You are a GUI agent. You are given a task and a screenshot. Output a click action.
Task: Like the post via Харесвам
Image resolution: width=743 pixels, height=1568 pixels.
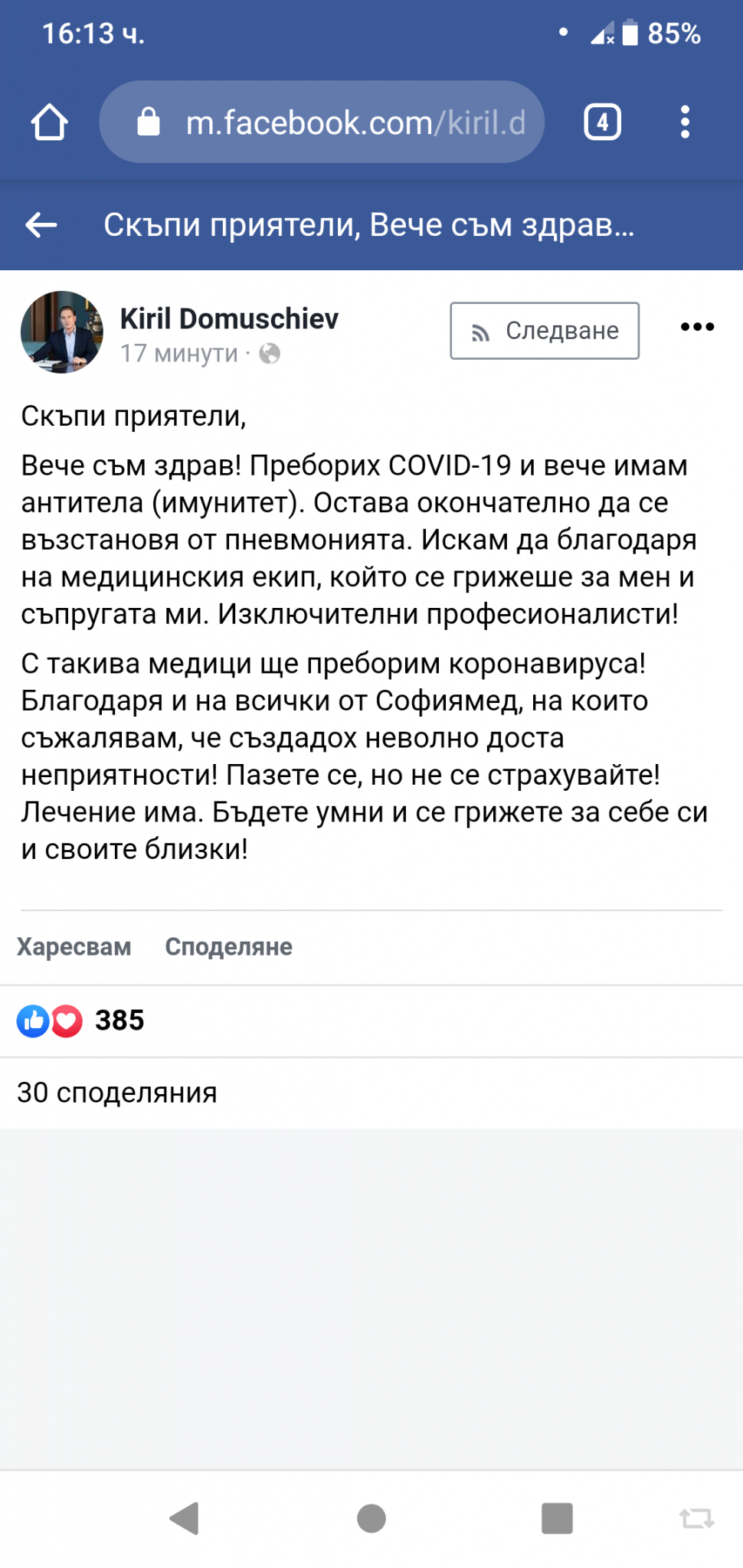pyautogui.click(x=74, y=947)
